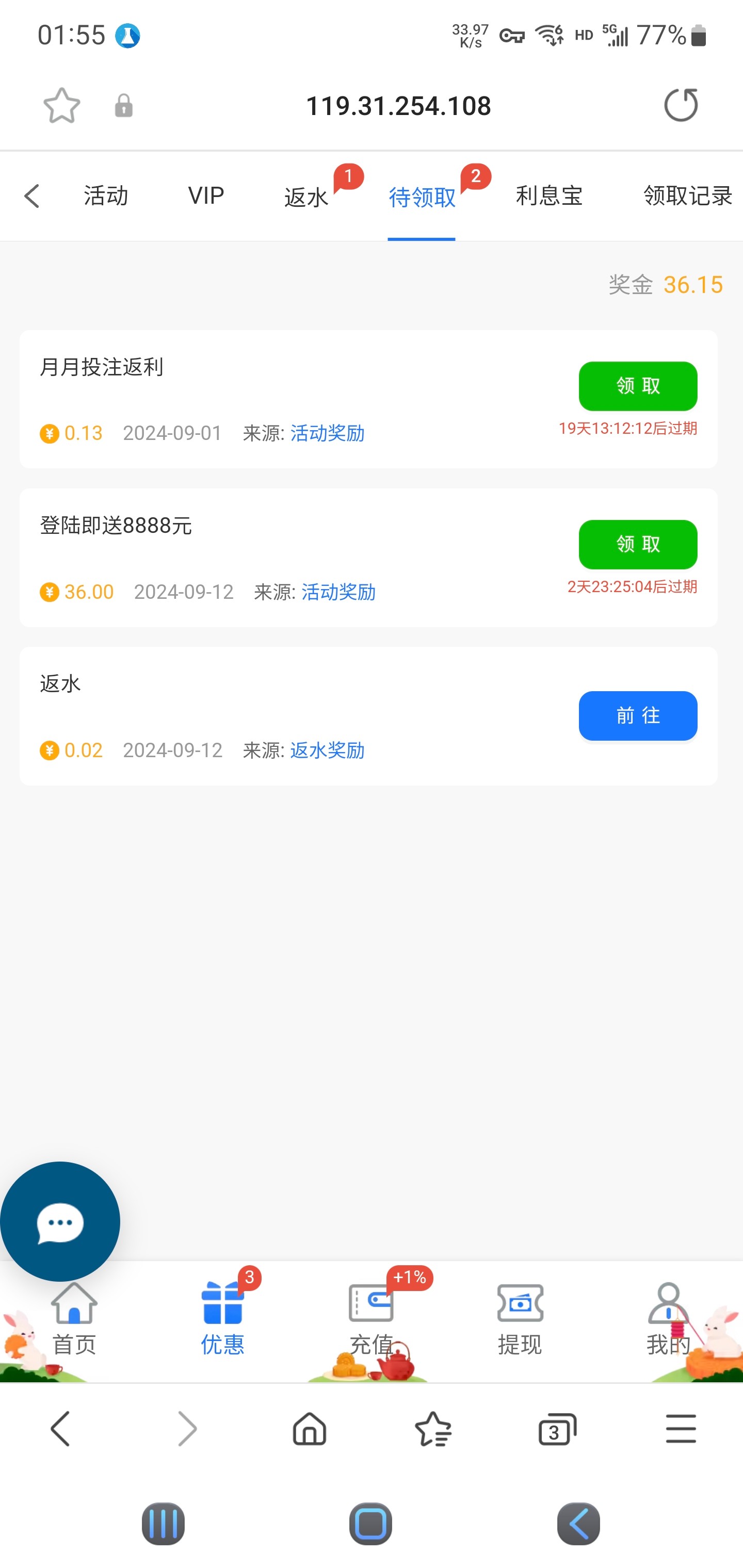743x1568 pixels.
Task: Tap 前往 on the 返水 card
Action: tap(637, 715)
